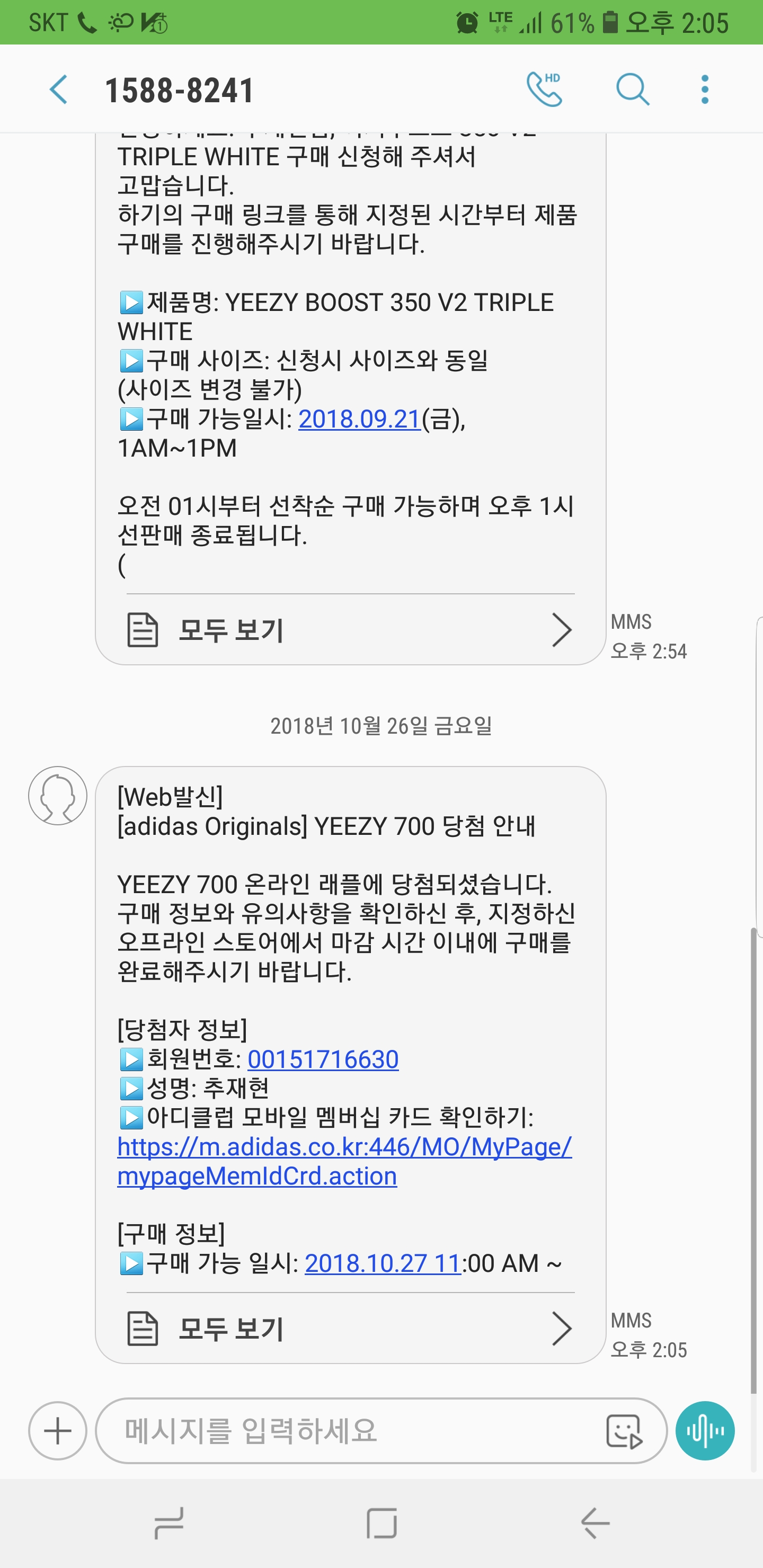This screenshot has height=1568, width=763.
Task: Open the sticker picker in the input box
Action: tap(624, 1431)
